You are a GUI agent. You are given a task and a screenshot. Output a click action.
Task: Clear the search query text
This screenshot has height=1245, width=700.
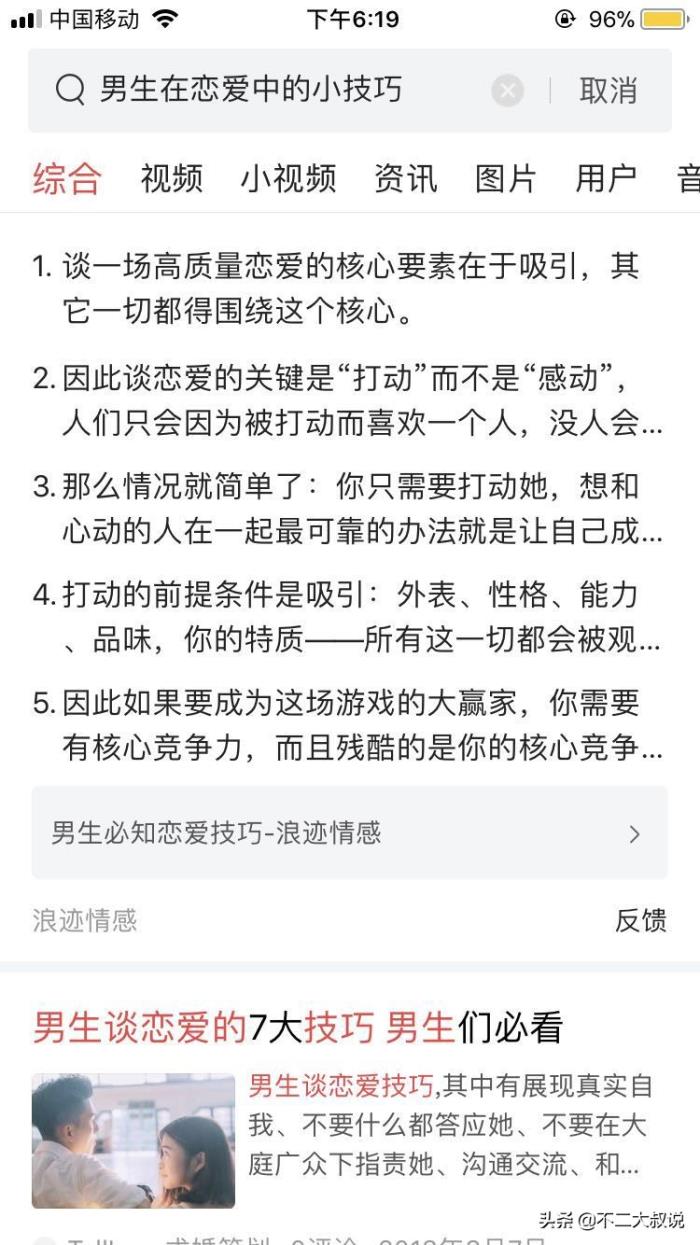tap(507, 91)
